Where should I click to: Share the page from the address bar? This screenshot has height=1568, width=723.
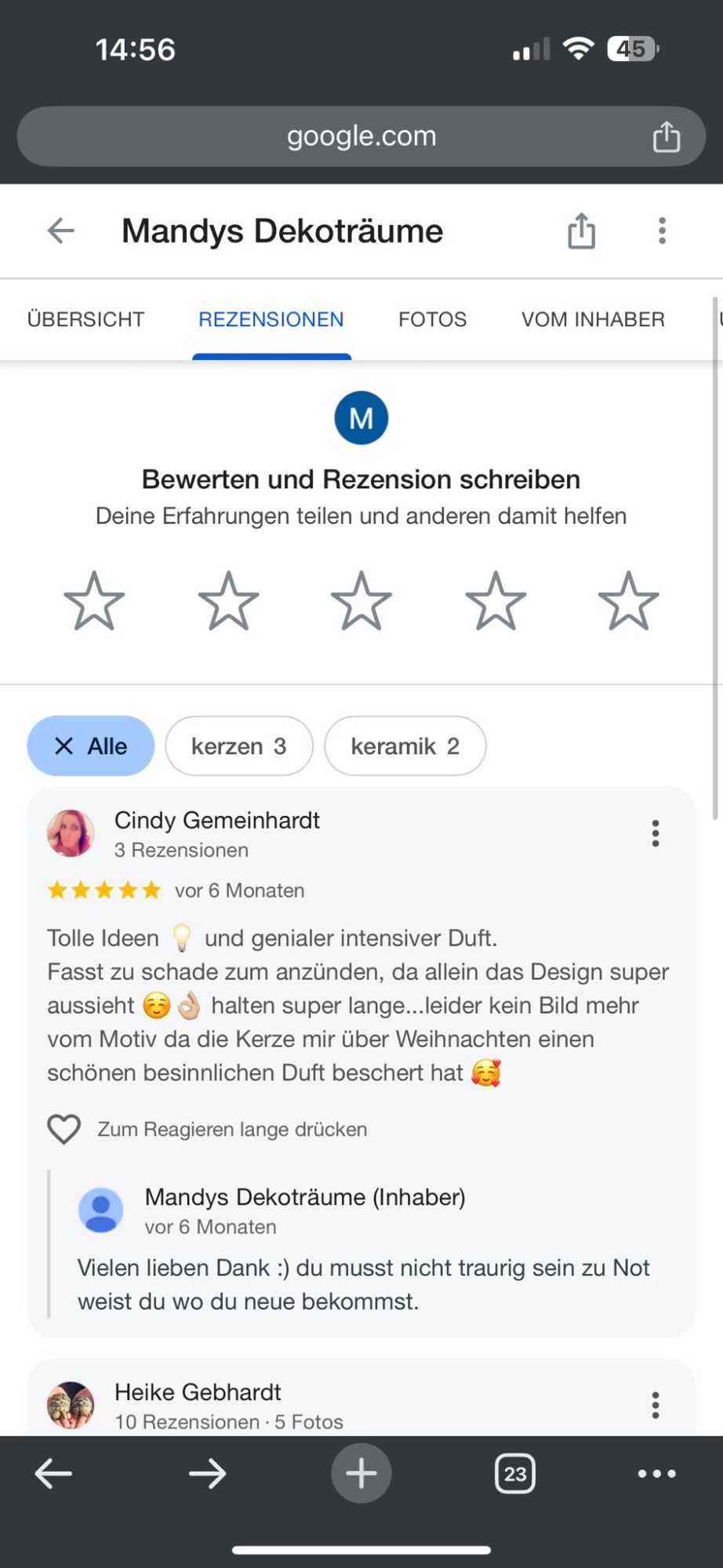667,136
